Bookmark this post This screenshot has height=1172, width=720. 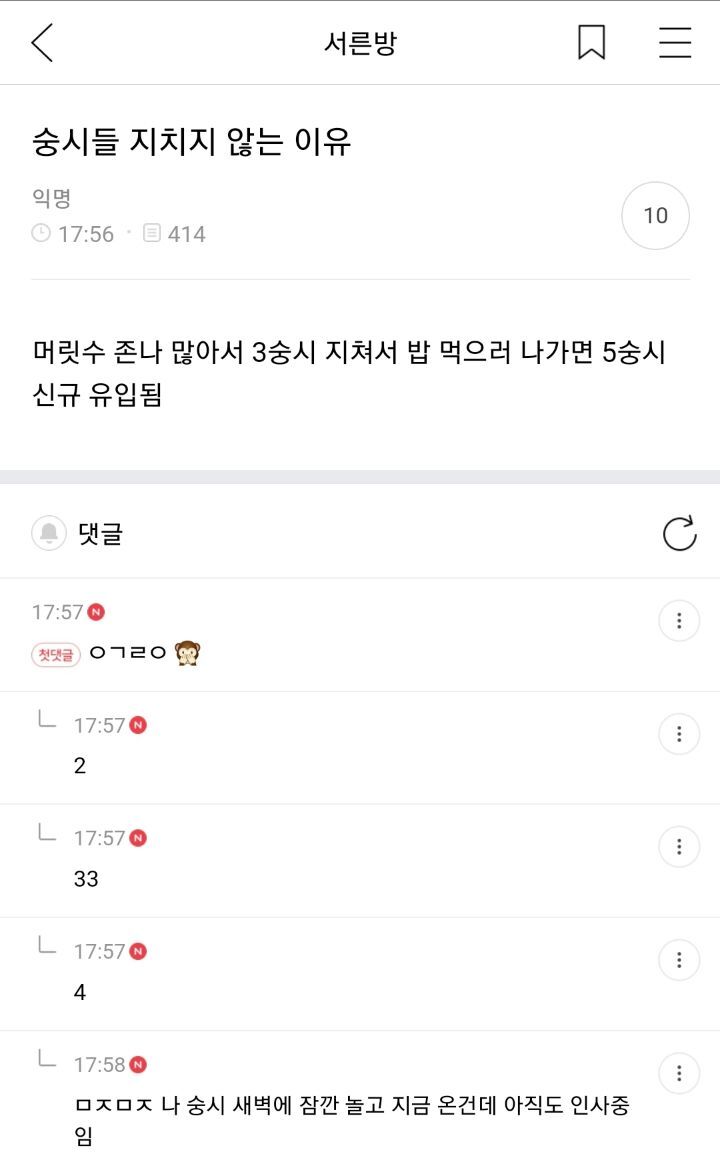point(591,43)
